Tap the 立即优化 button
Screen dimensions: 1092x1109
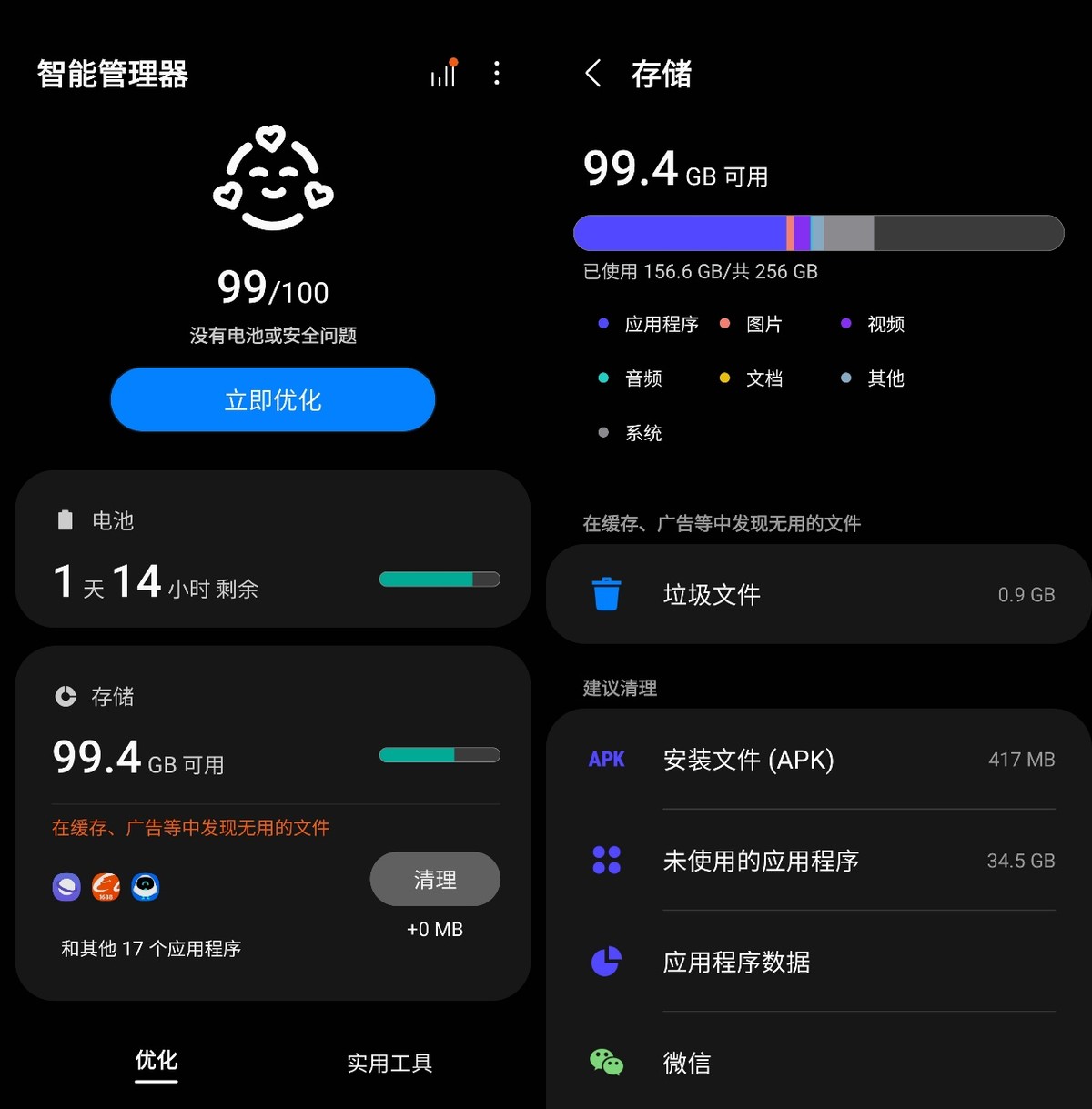[x=273, y=399]
